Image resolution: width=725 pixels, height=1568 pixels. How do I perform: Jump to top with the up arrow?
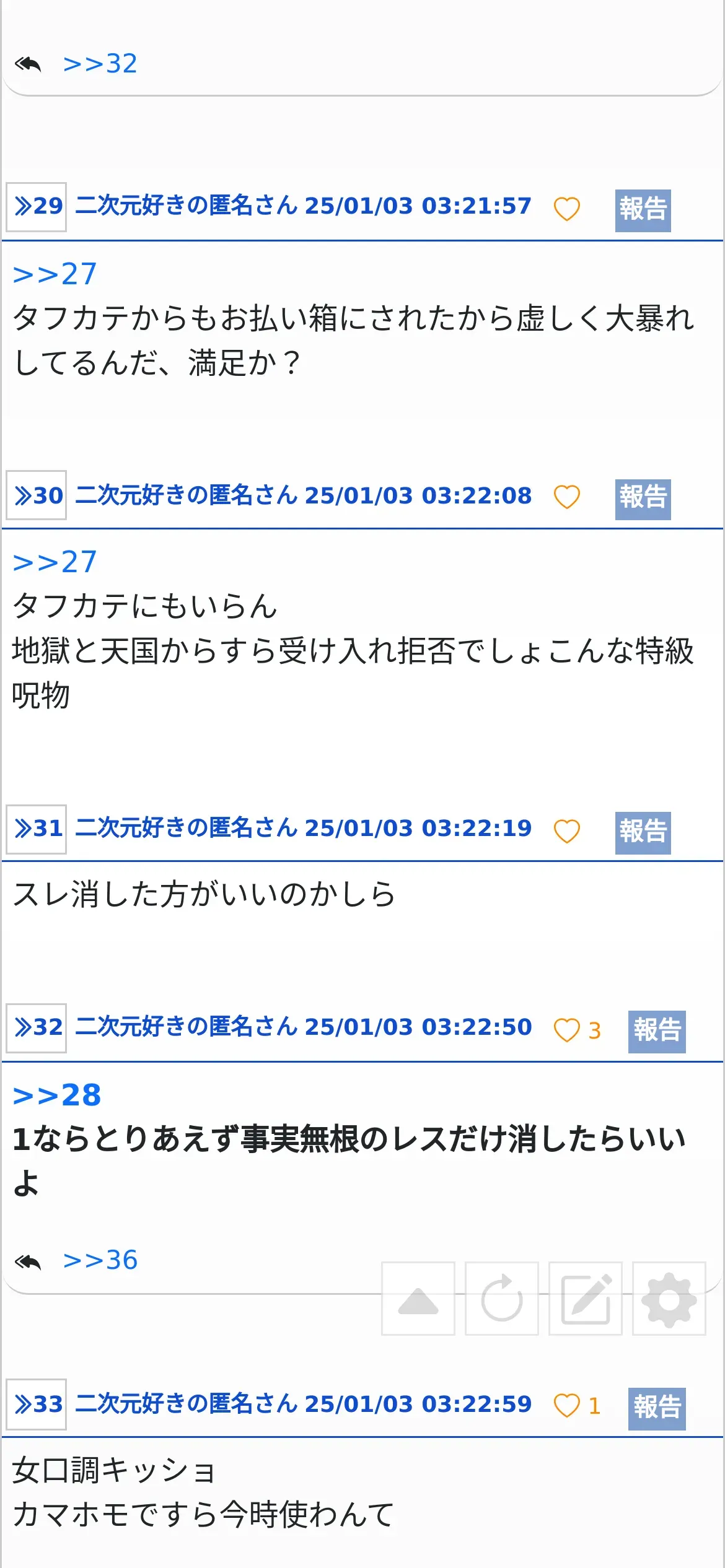[418, 1299]
